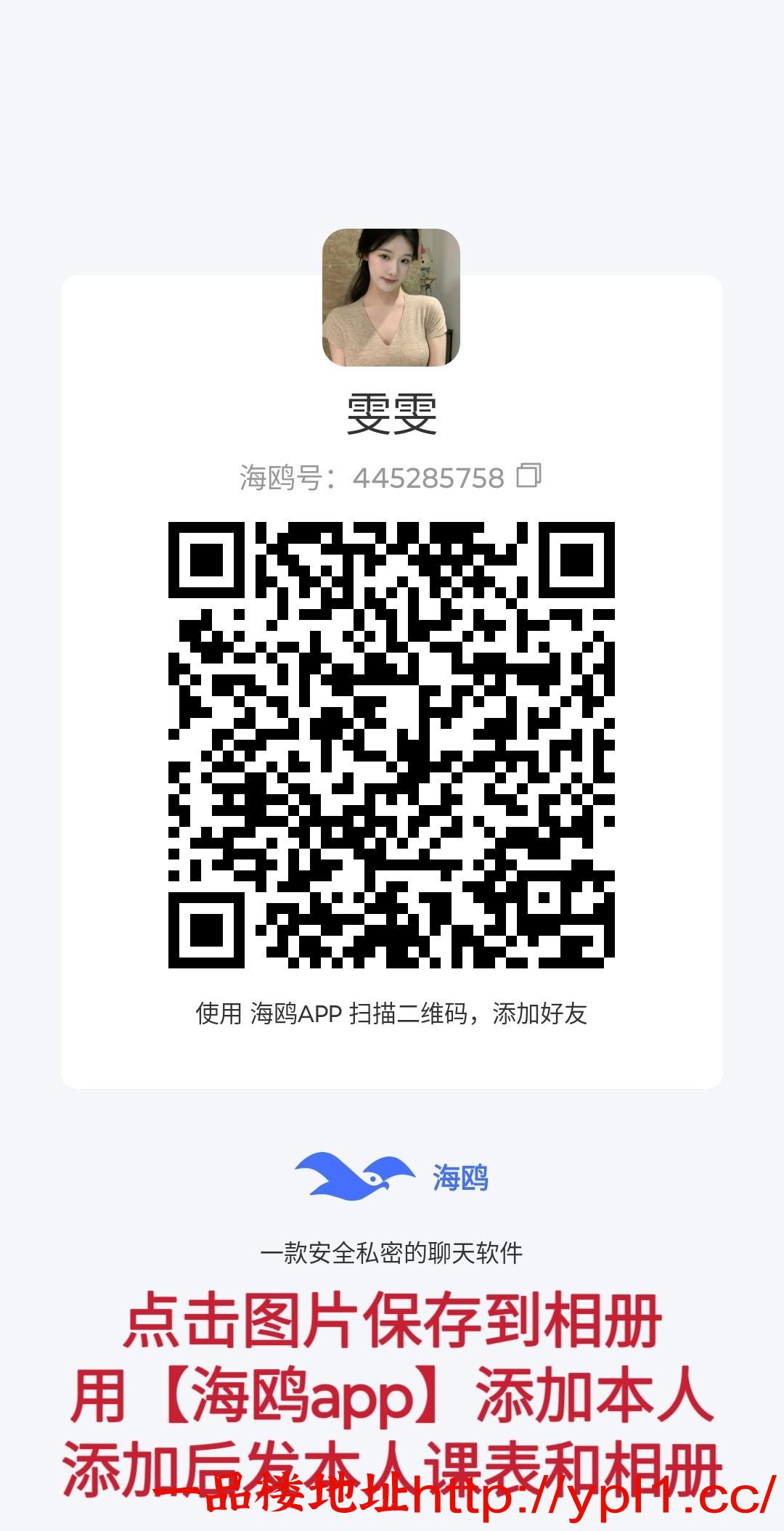Click the profile photo of 雯雯
The width and height of the screenshot is (784, 1531).
392,299
